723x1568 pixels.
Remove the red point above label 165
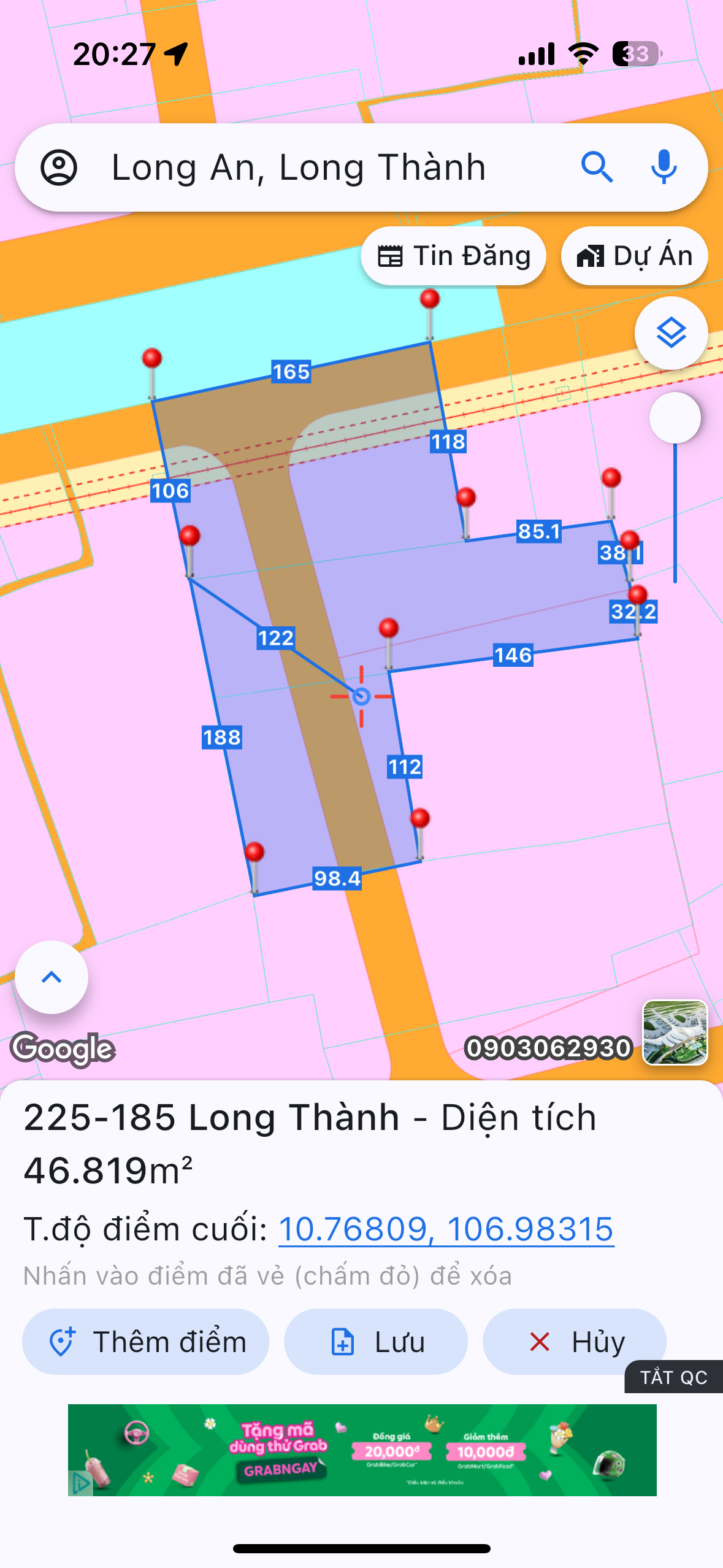click(430, 300)
